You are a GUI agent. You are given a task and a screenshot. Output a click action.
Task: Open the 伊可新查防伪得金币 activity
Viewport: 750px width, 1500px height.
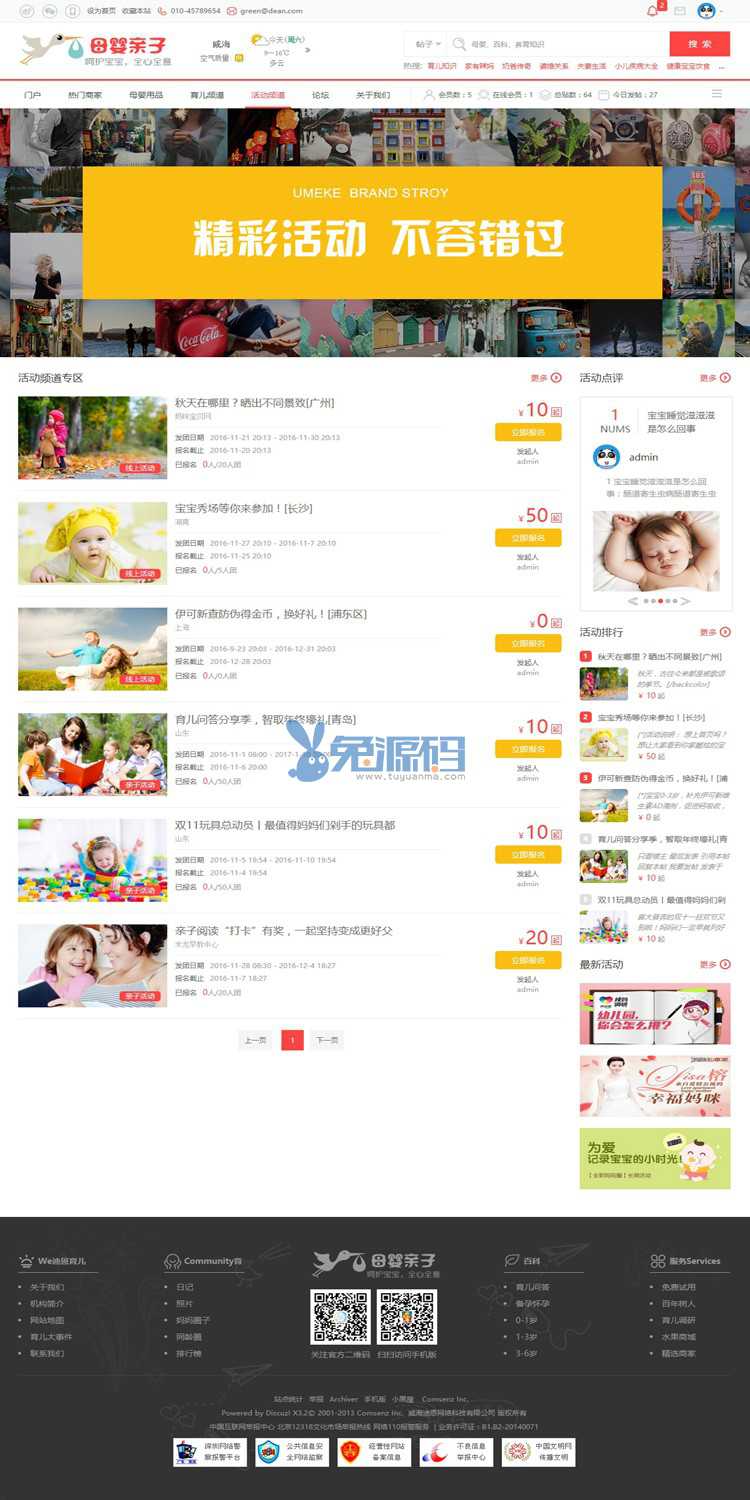[x=270, y=614]
